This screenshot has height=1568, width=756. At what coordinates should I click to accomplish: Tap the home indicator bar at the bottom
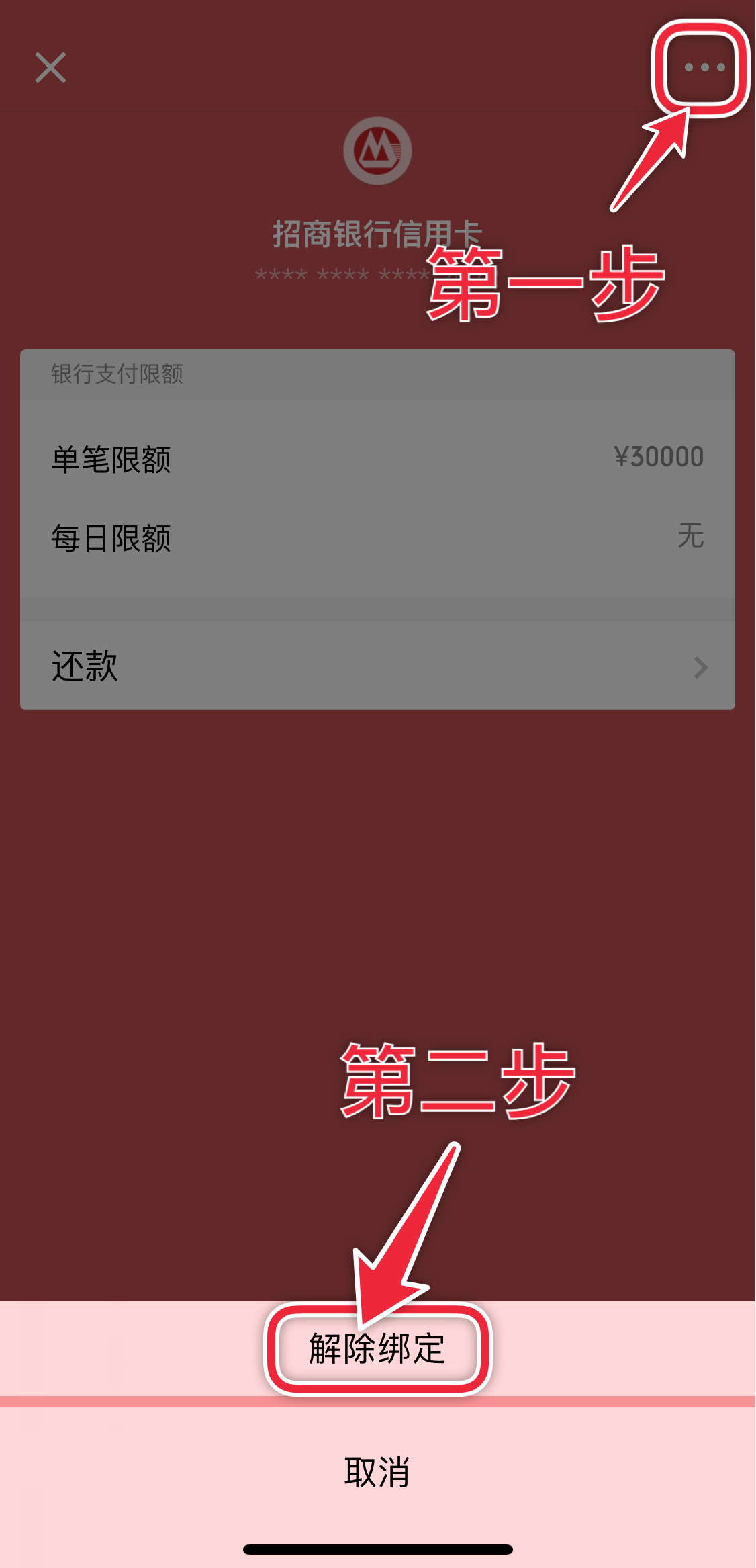coord(377,1549)
